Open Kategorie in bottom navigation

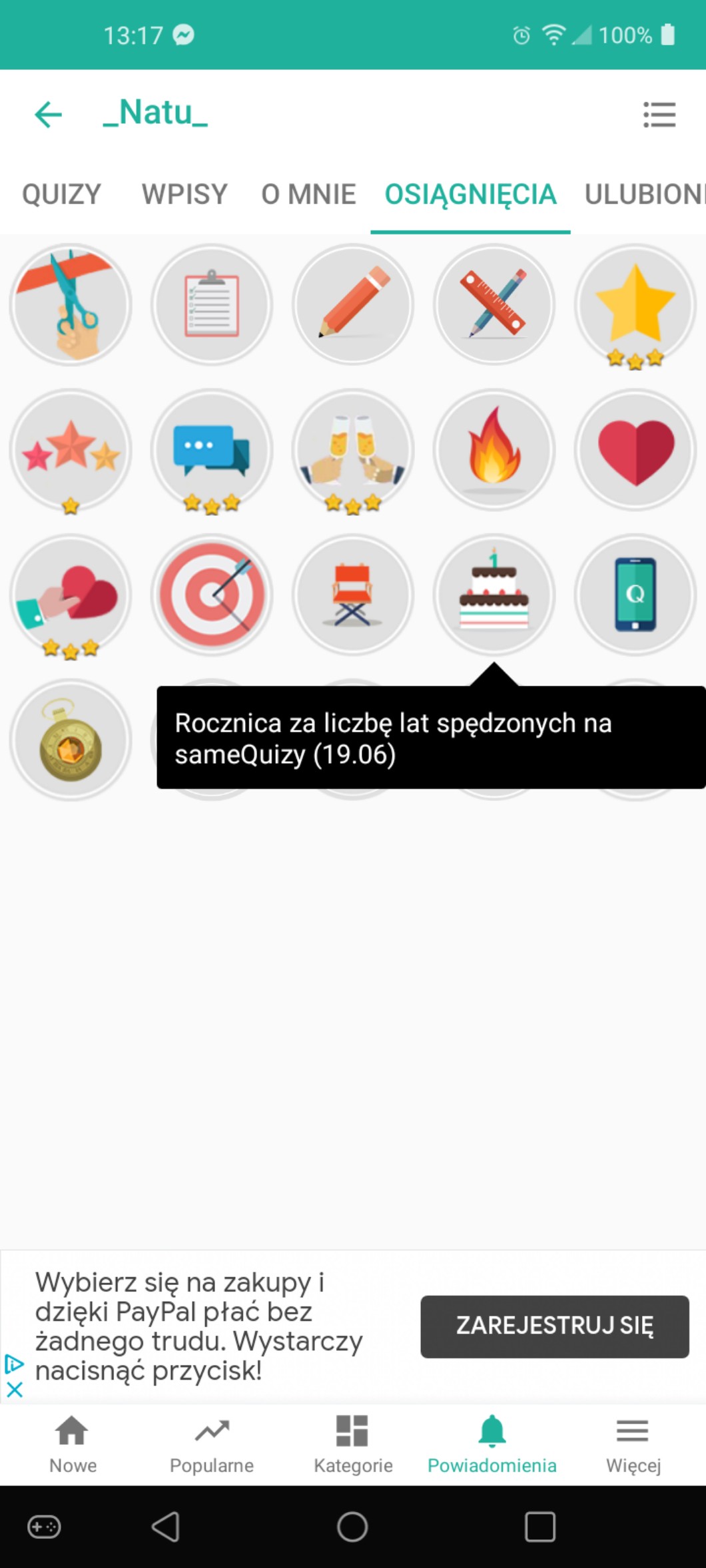coord(353,1443)
